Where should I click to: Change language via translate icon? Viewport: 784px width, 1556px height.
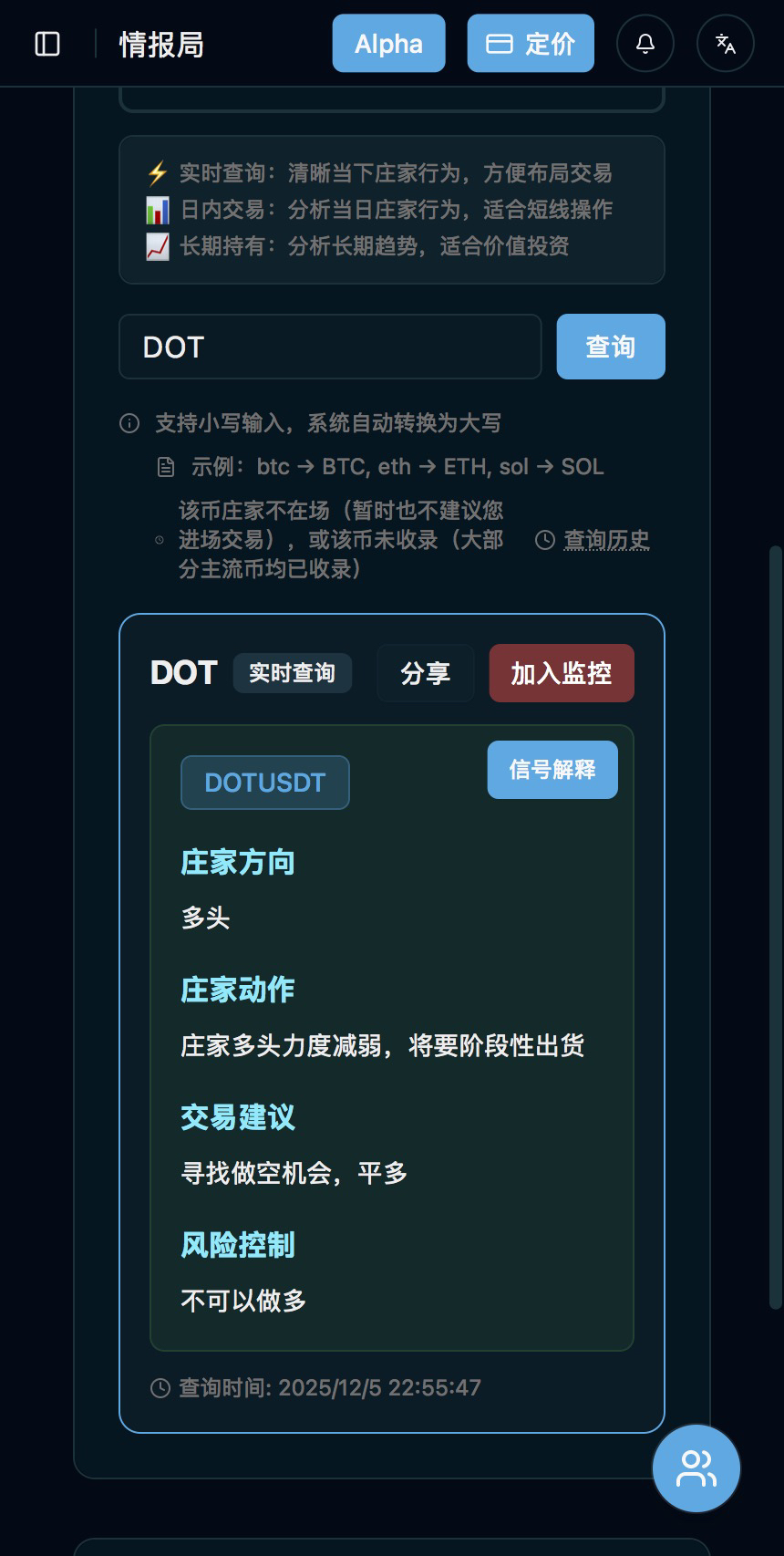[x=726, y=44]
